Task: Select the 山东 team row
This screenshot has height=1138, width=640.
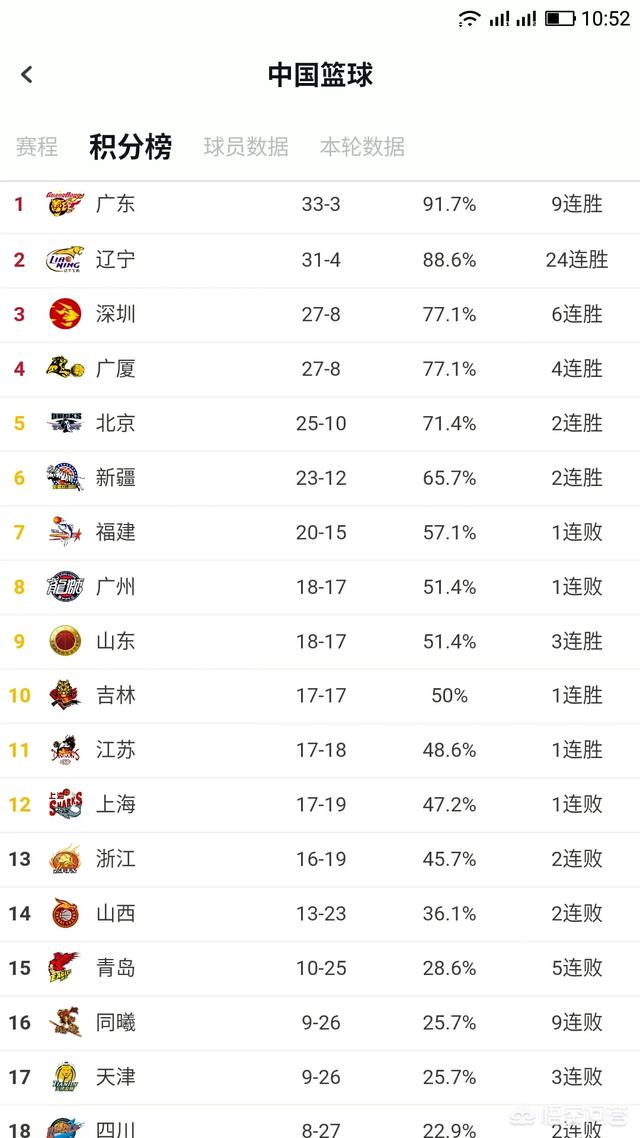Action: (320, 642)
